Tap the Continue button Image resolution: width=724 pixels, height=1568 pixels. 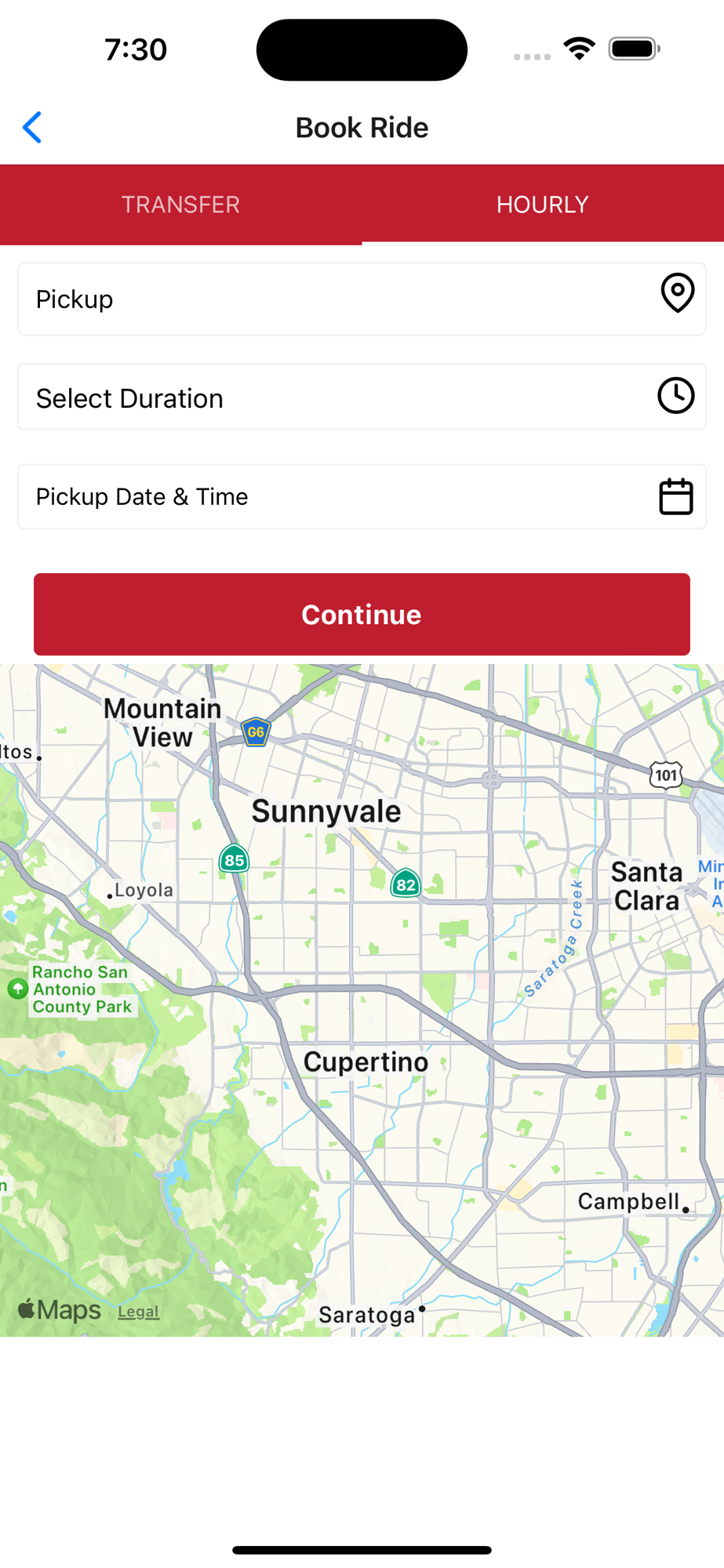pos(362,615)
